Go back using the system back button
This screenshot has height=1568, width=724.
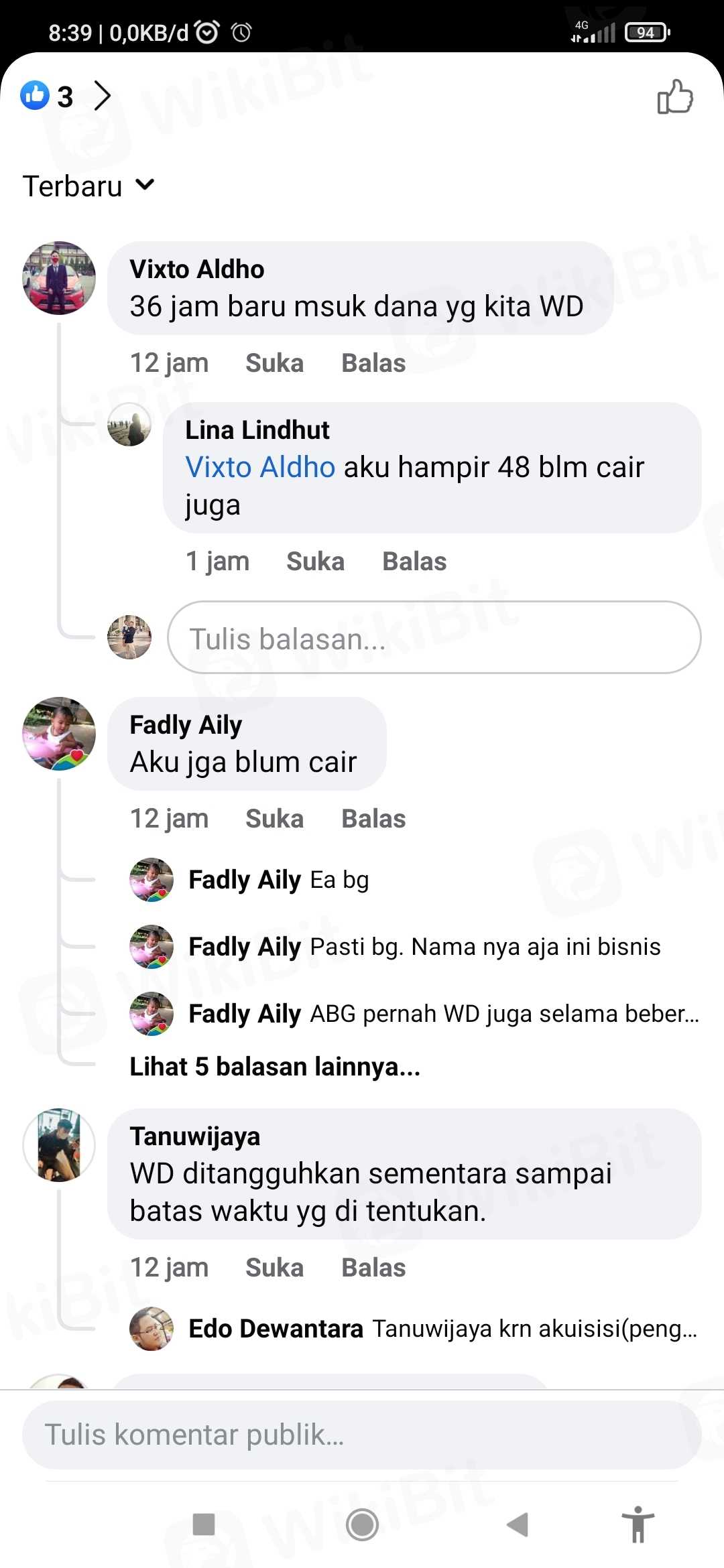[x=518, y=1524]
